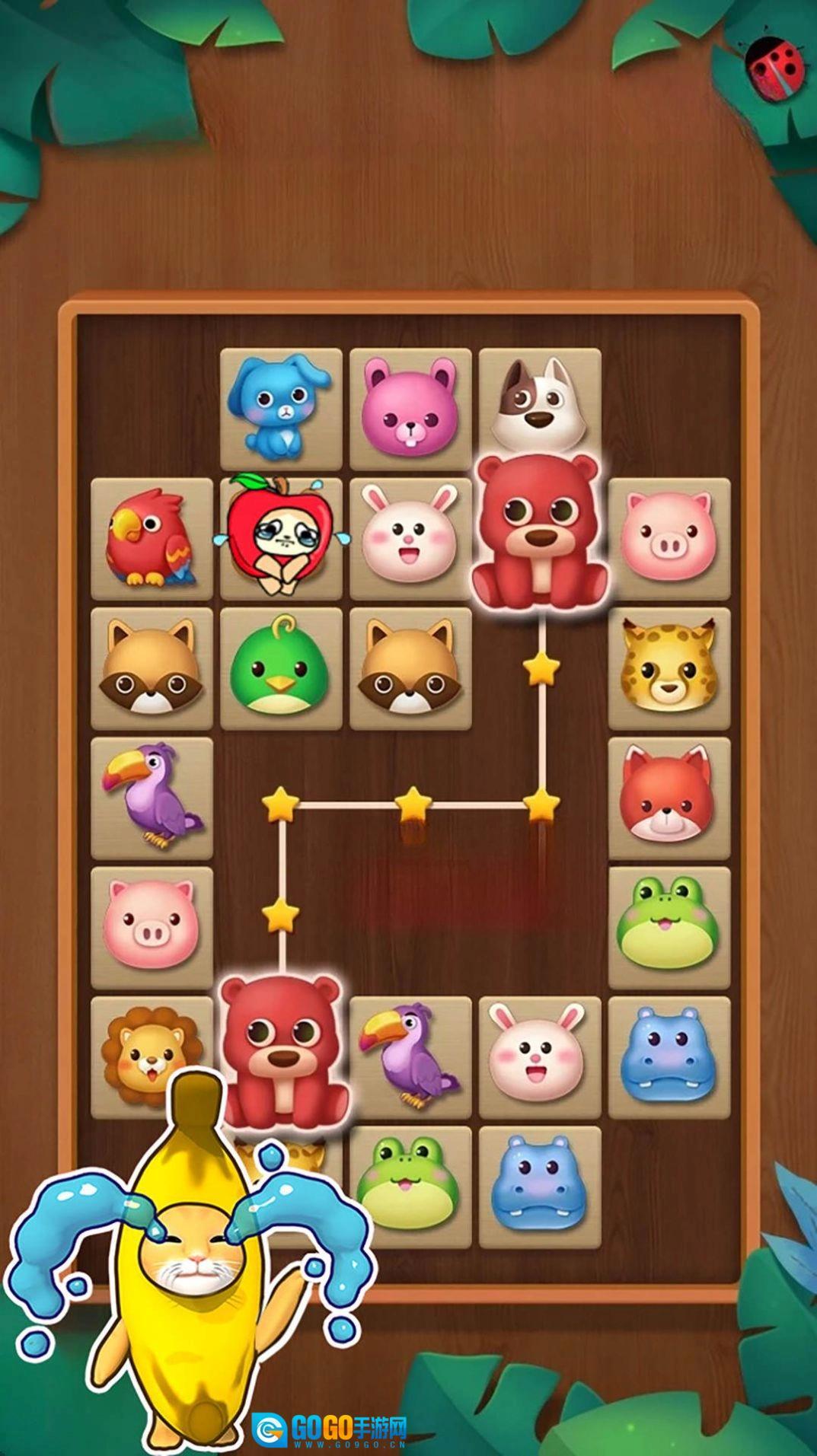
Task: Select the blue bunny tile
Action: [280, 408]
